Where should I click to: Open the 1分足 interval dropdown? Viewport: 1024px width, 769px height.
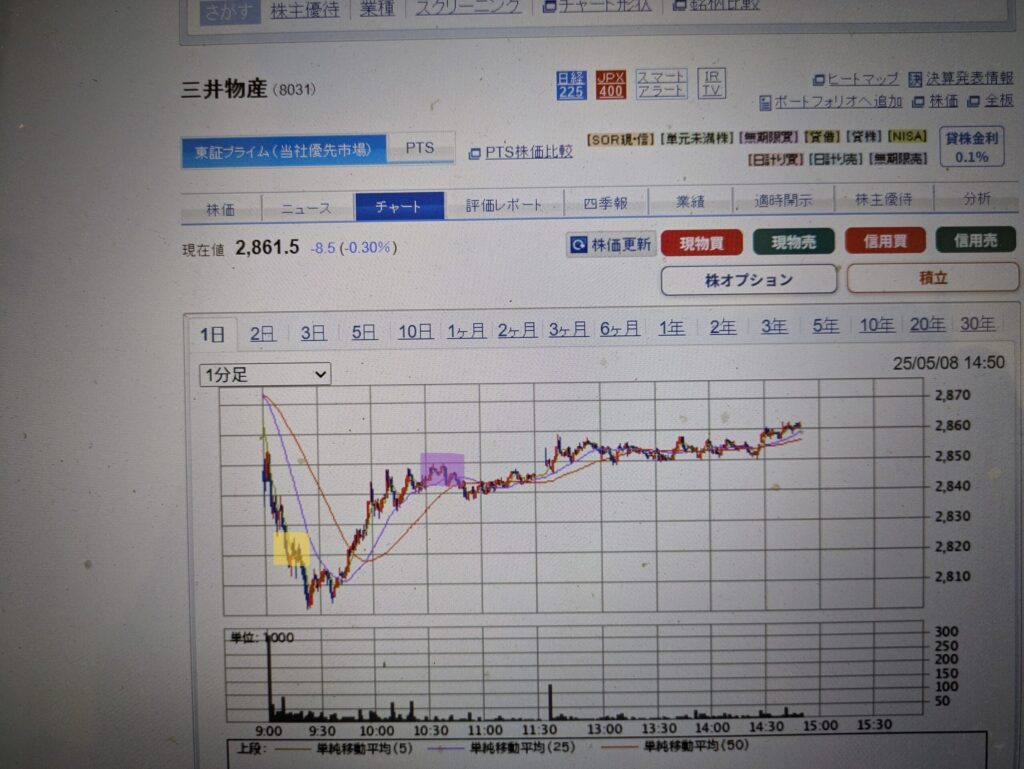pos(265,374)
